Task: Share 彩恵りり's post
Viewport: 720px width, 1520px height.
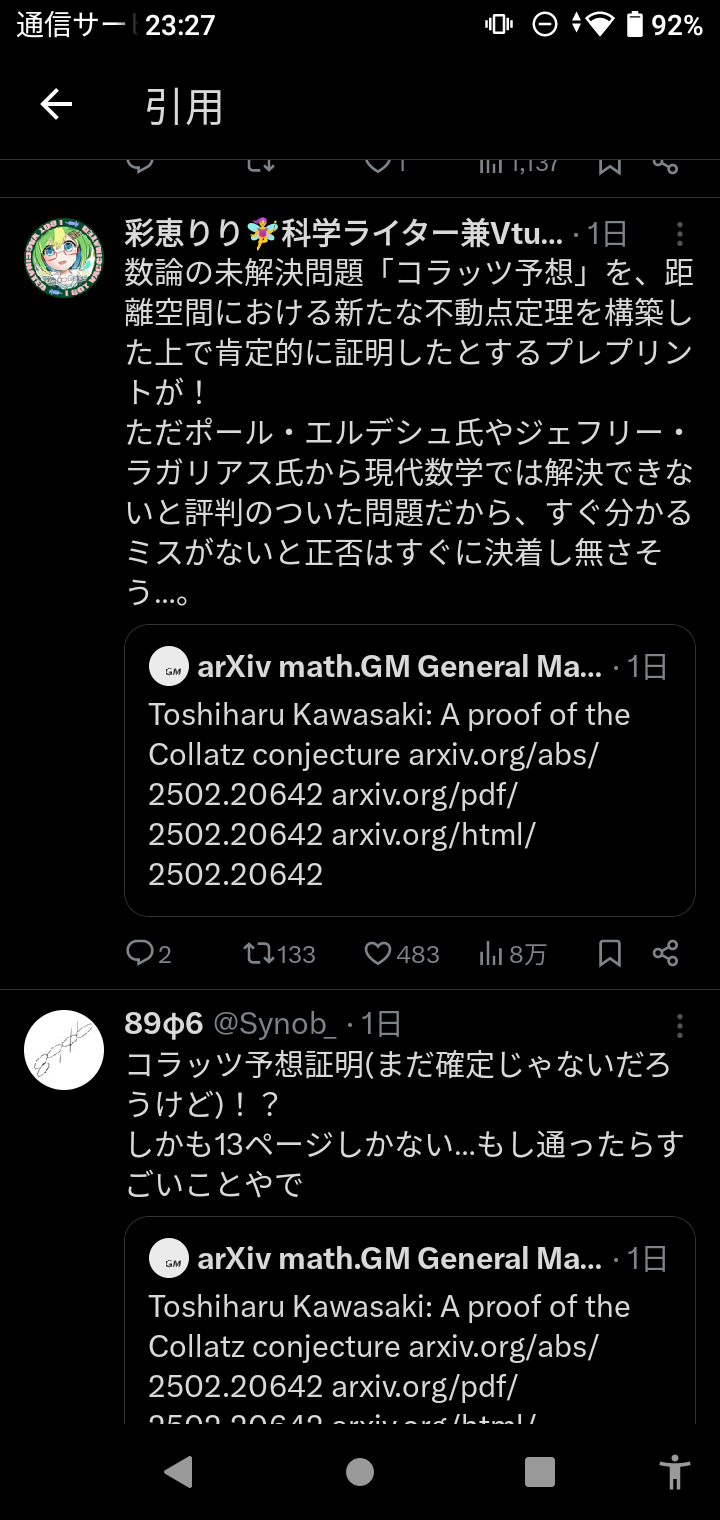Action: (x=666, y=953)
